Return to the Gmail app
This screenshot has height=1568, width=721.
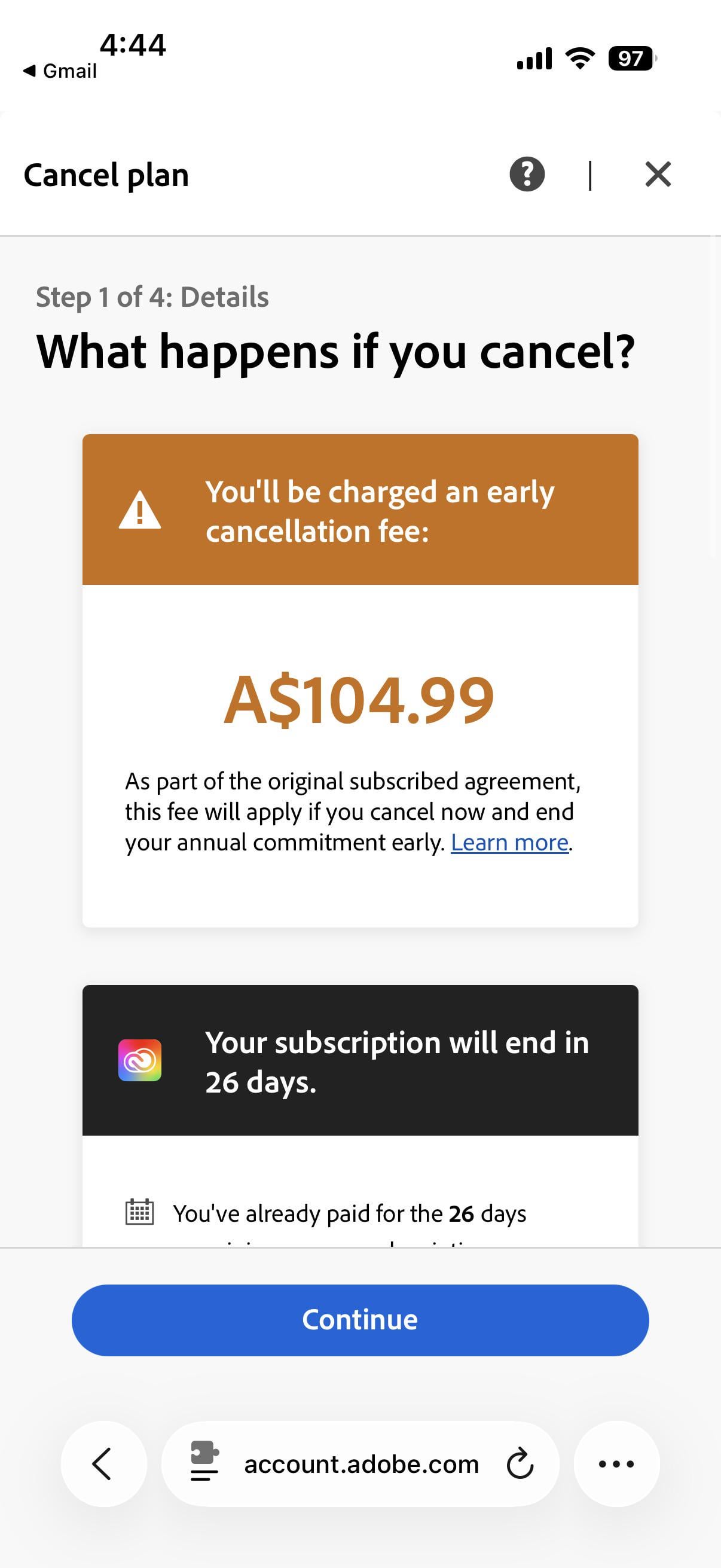60,71
